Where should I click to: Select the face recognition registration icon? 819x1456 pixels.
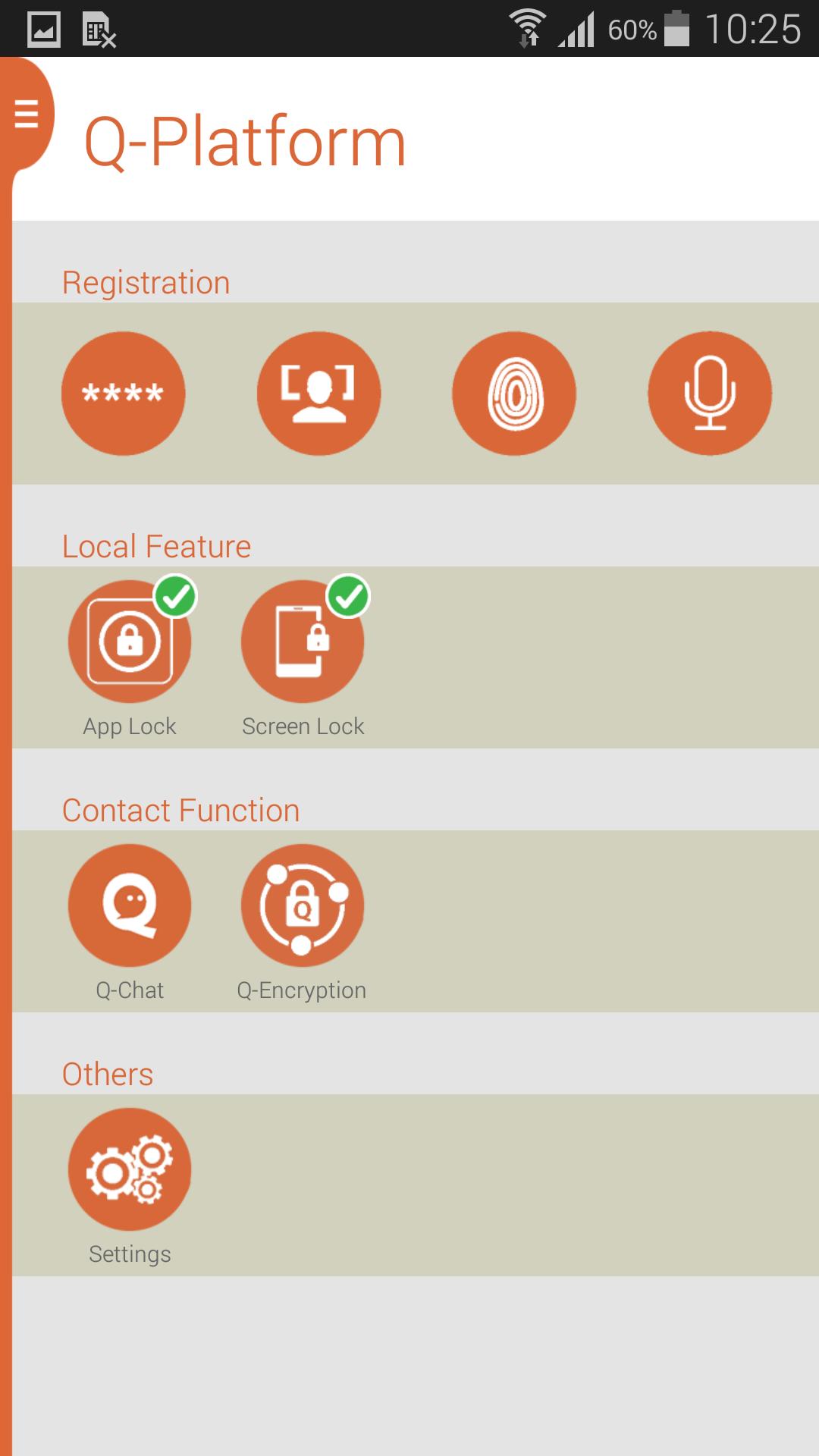click(x=318, y=393)
